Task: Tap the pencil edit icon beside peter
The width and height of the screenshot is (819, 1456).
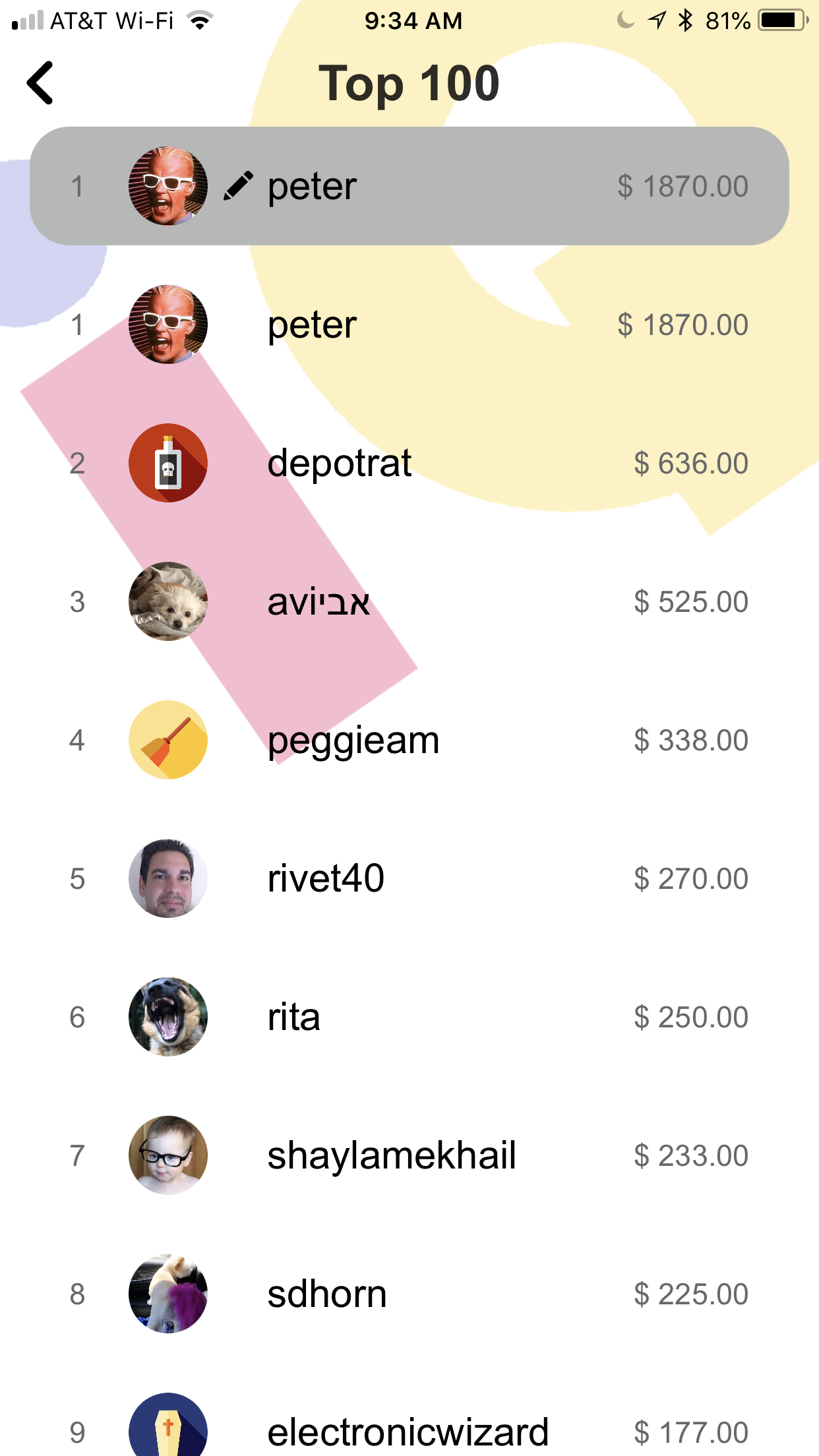Action: [x=238, y=186]
